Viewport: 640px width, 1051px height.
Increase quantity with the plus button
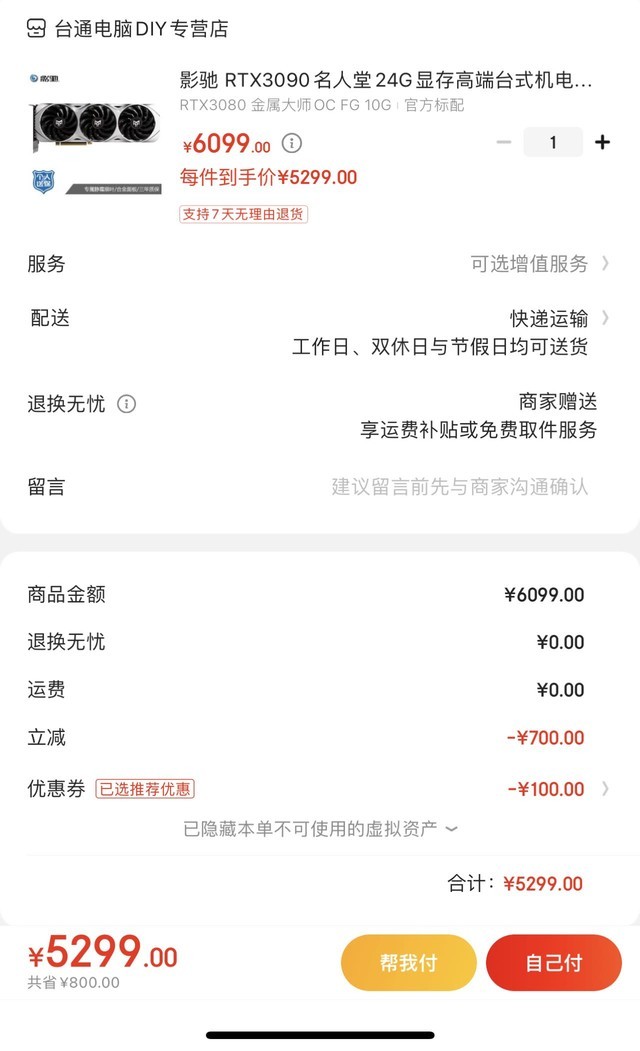pyautogui.click(x=602, y=142)
